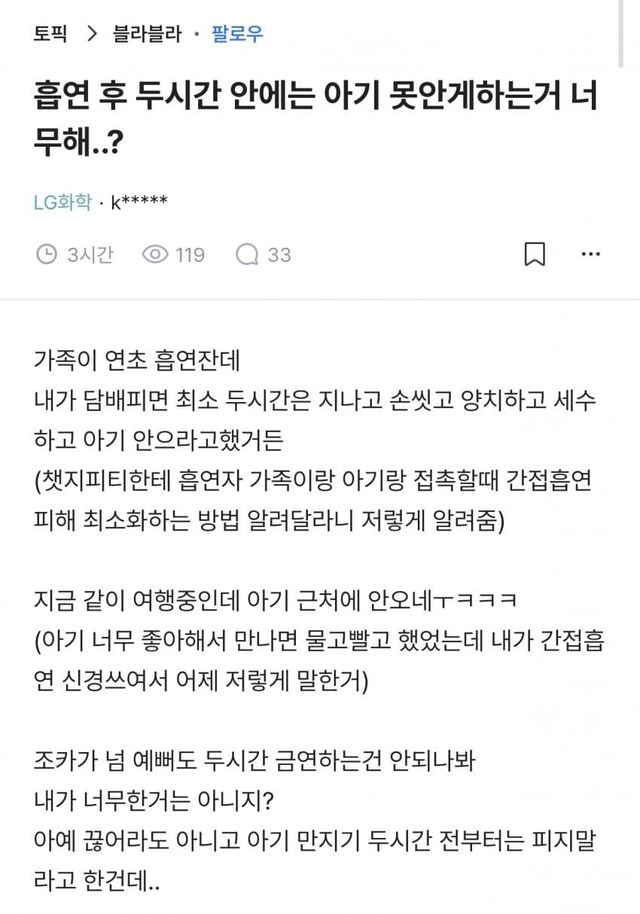640x914 pixels.
Task: Open the post overflow menu
Action: click(x=591, y=254)
